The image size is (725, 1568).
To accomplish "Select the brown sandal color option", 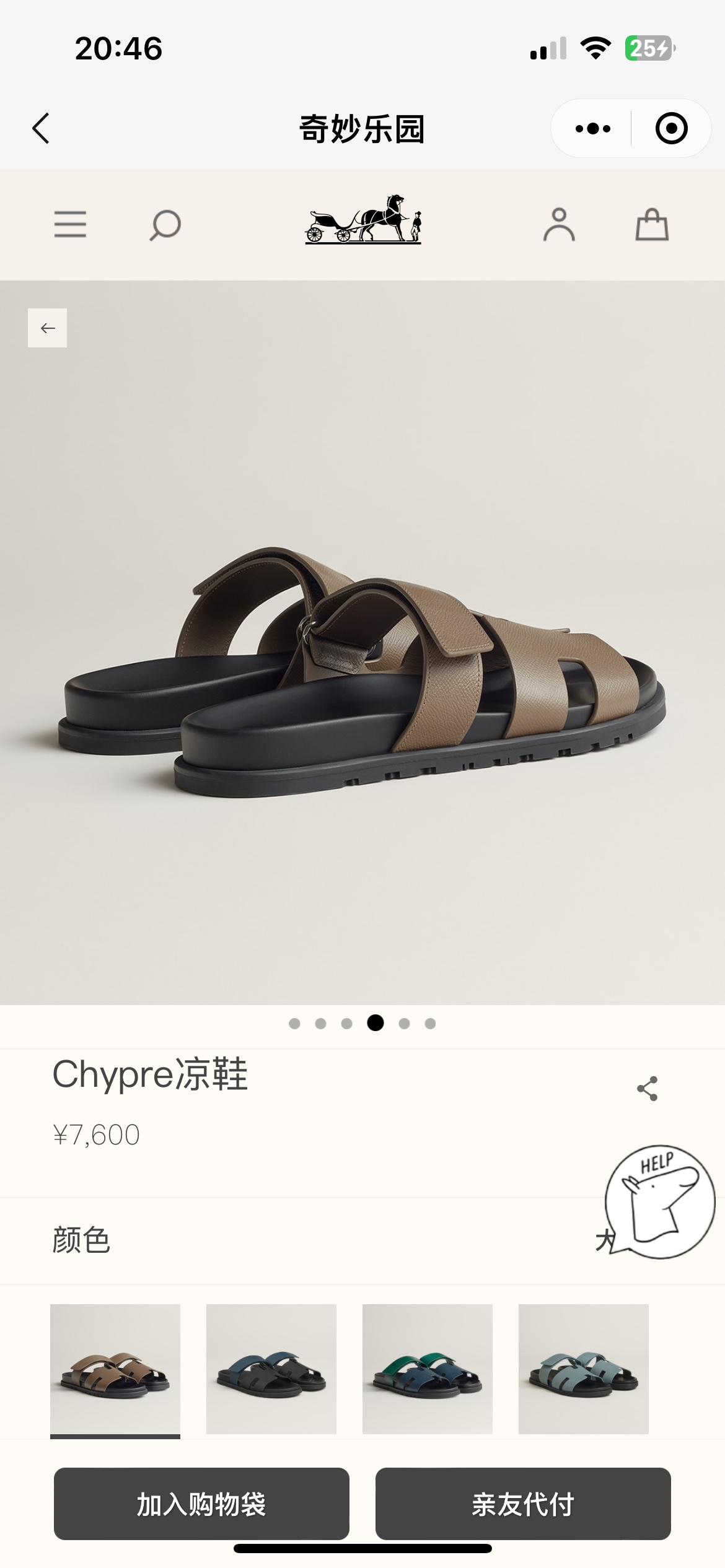I will coord(115,1369).
